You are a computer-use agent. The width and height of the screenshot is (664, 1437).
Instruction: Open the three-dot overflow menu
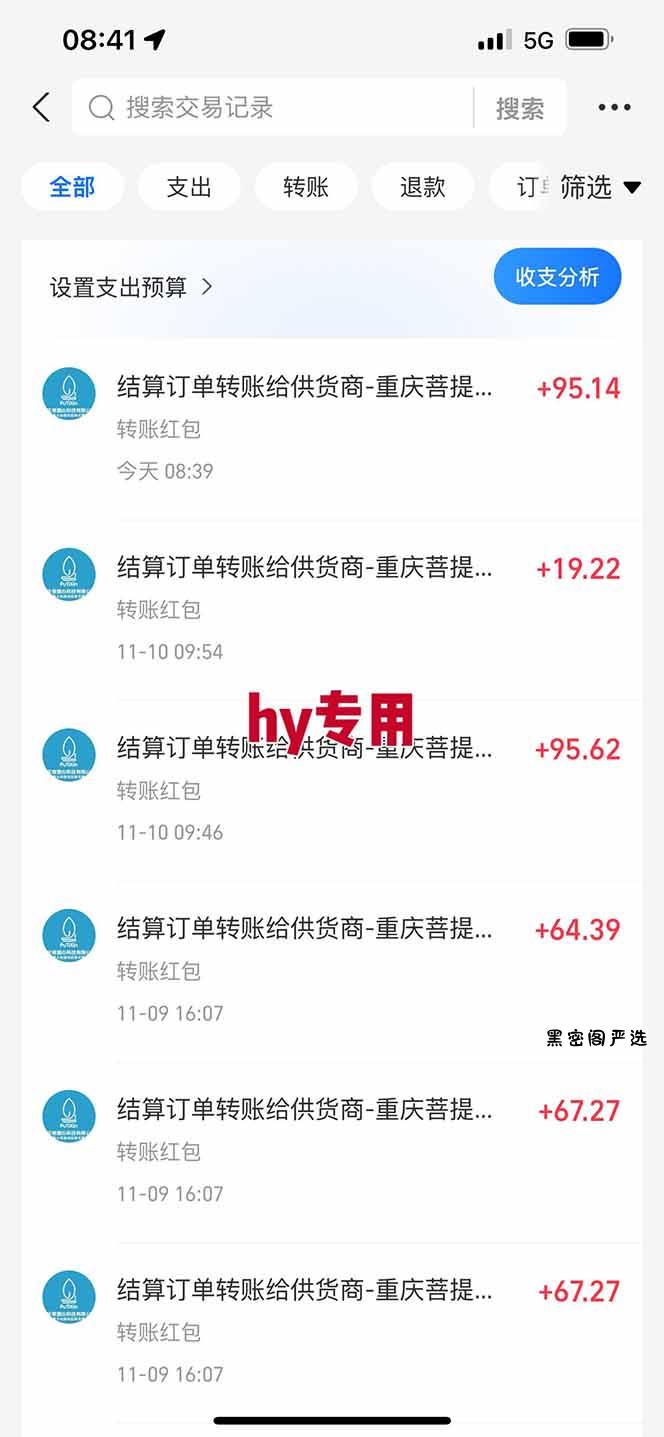pyautogui.click(x=614, y=108)
